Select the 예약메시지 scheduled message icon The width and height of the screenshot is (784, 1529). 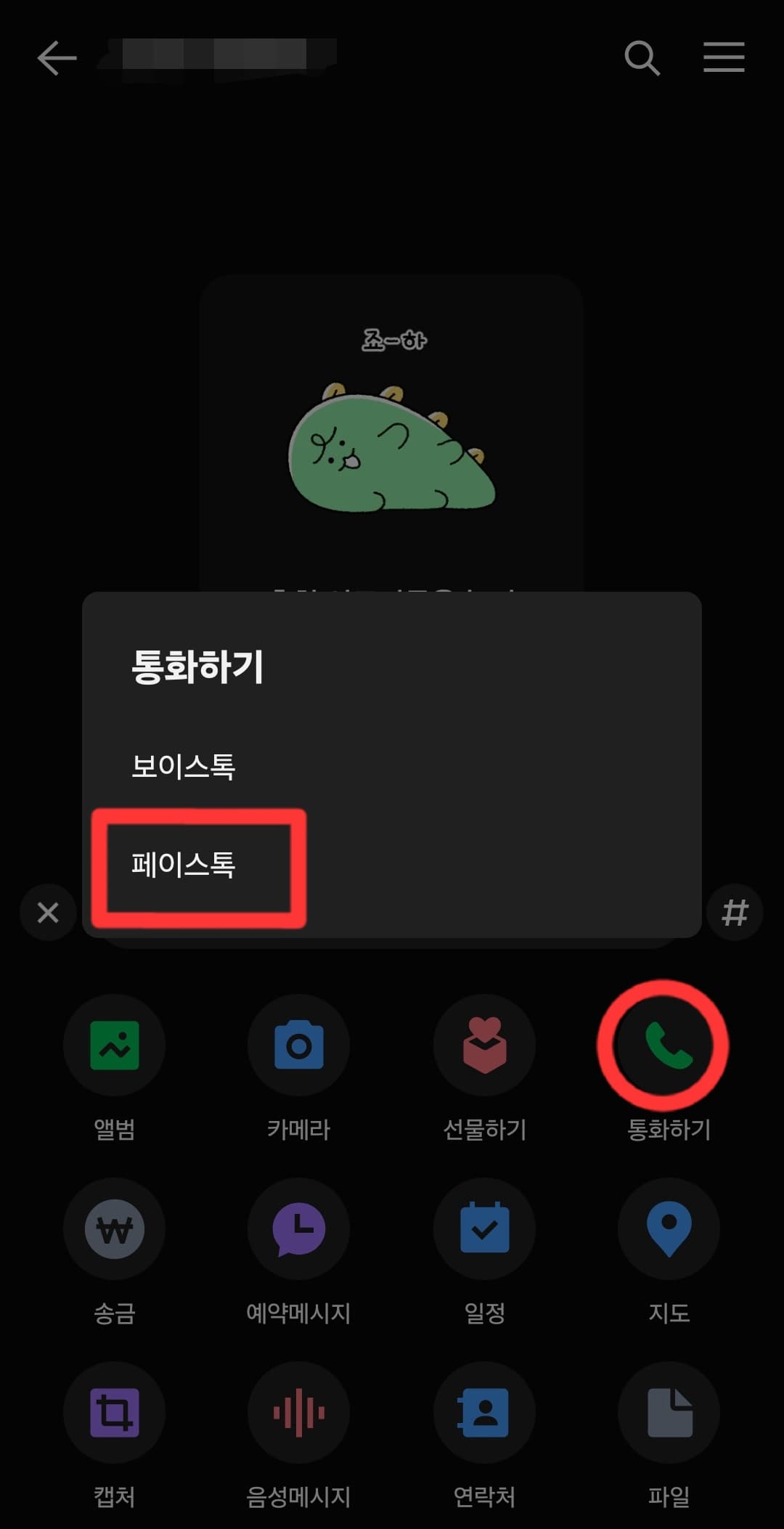(x=298, y=1228)
